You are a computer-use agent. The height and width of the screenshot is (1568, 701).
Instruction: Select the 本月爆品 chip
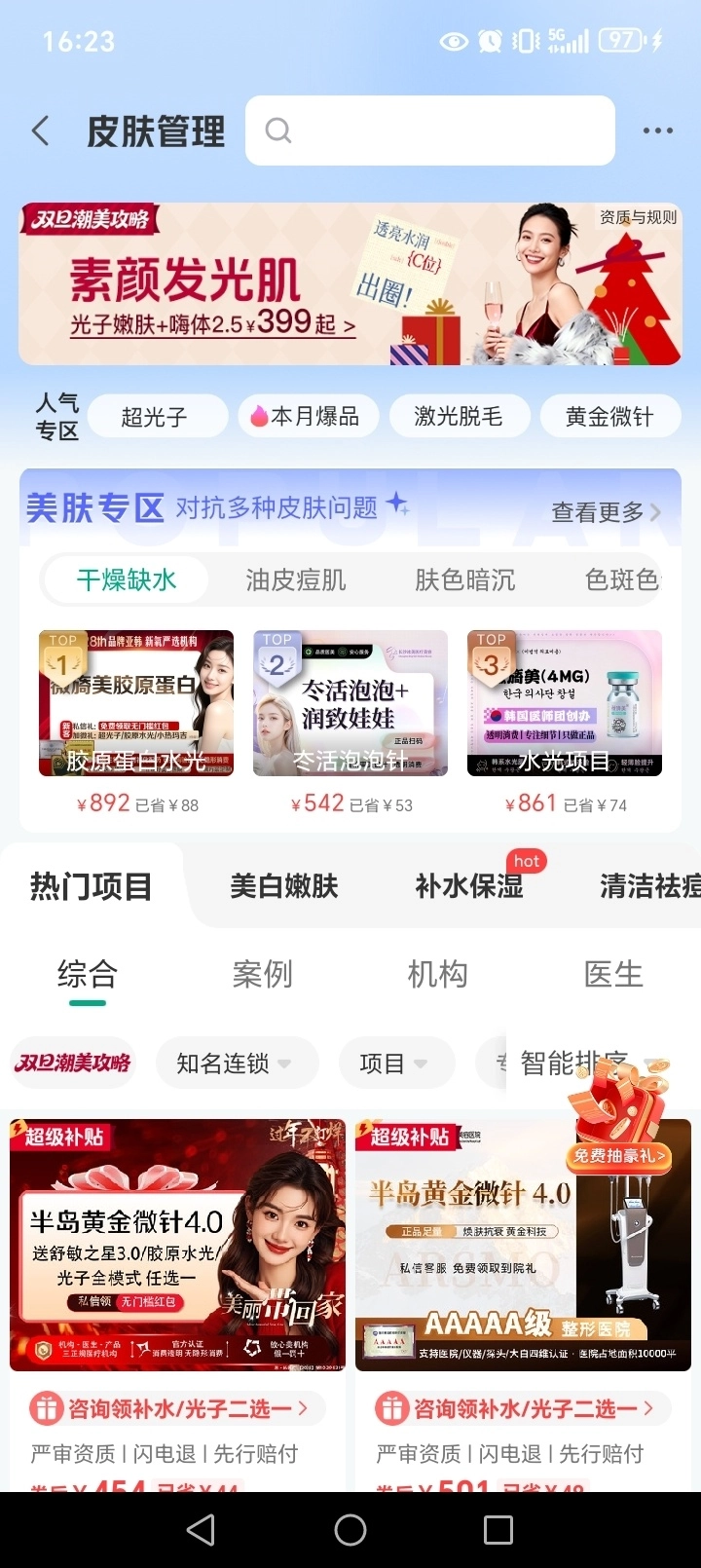pos(305,417)
